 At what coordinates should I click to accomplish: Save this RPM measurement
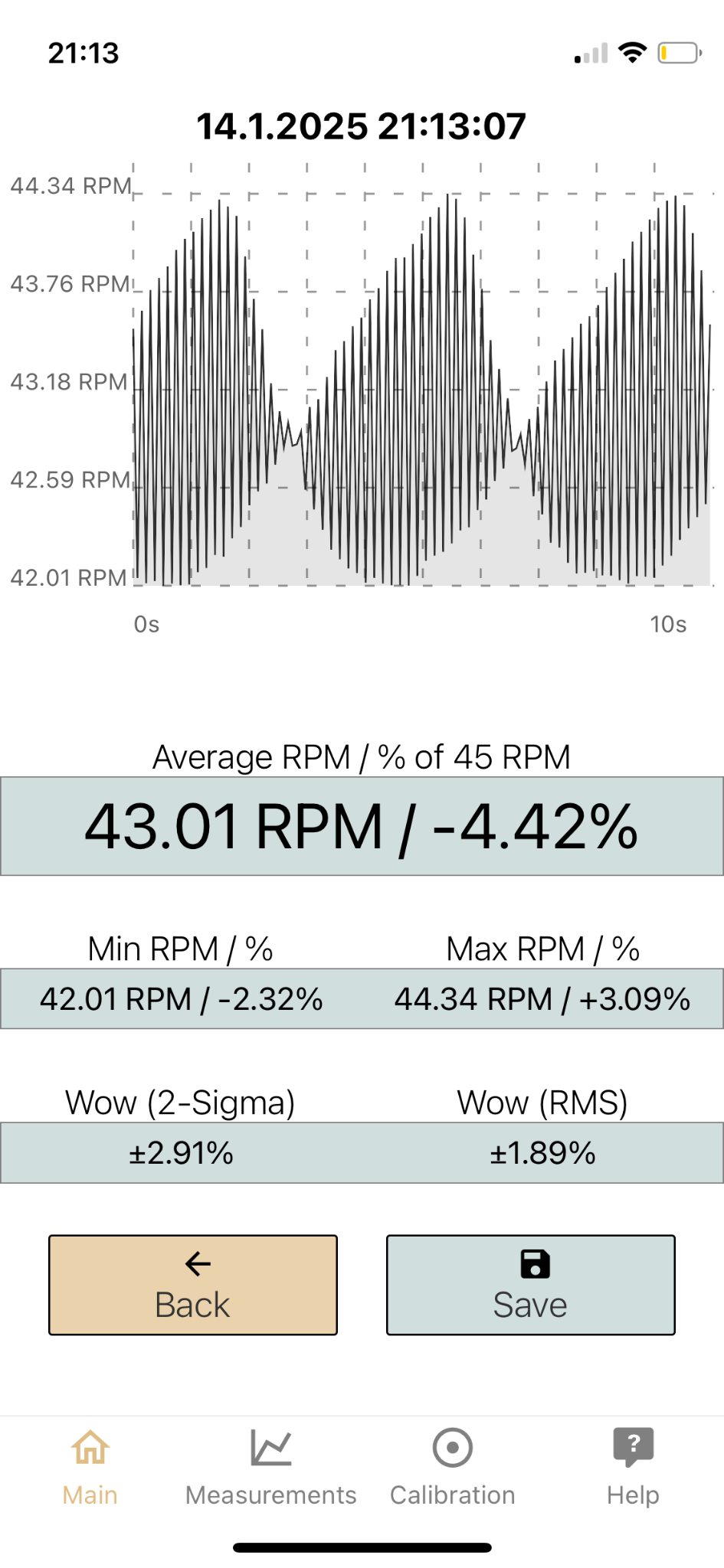tap(531, 1285)
